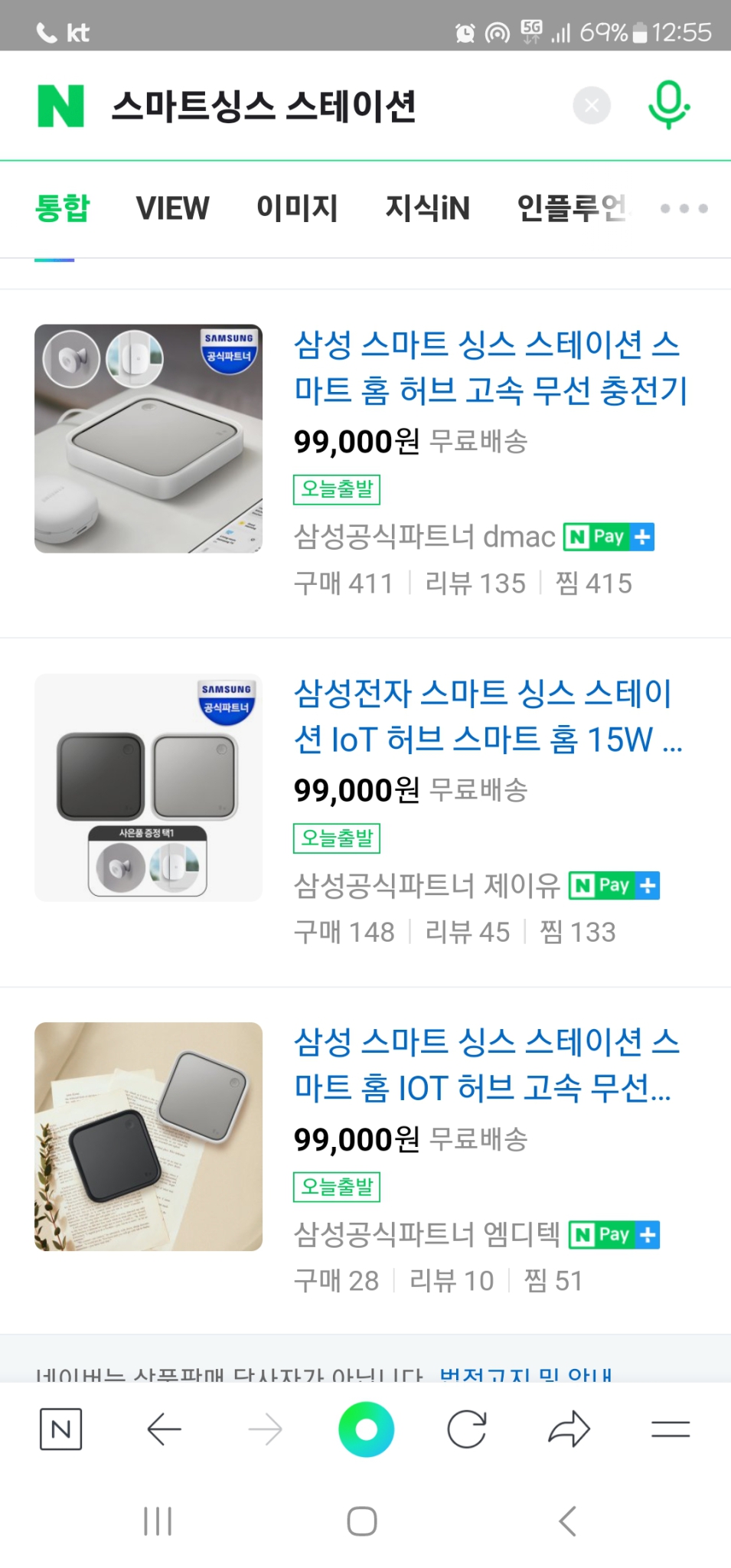This screenshot has width=731, height=1568.
Task: Share the page using the share arrow icon
Action: pyautogui.click(x=569, y=1429)
